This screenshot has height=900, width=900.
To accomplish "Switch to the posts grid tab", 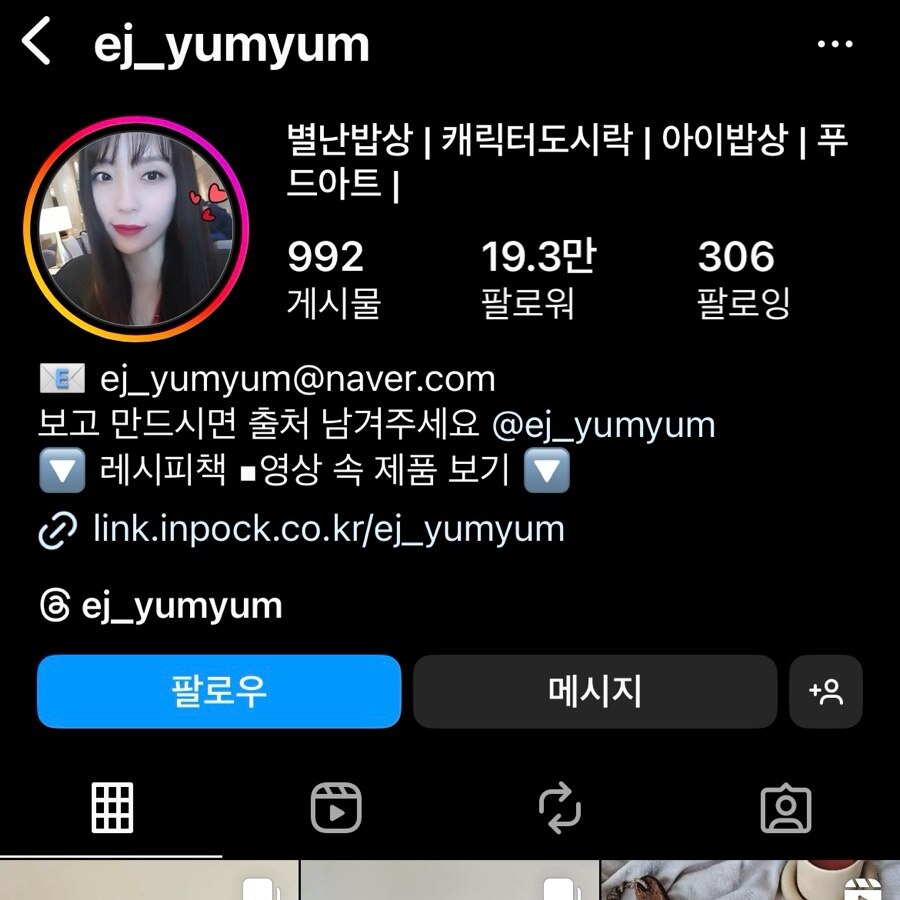I will point(112,807).
